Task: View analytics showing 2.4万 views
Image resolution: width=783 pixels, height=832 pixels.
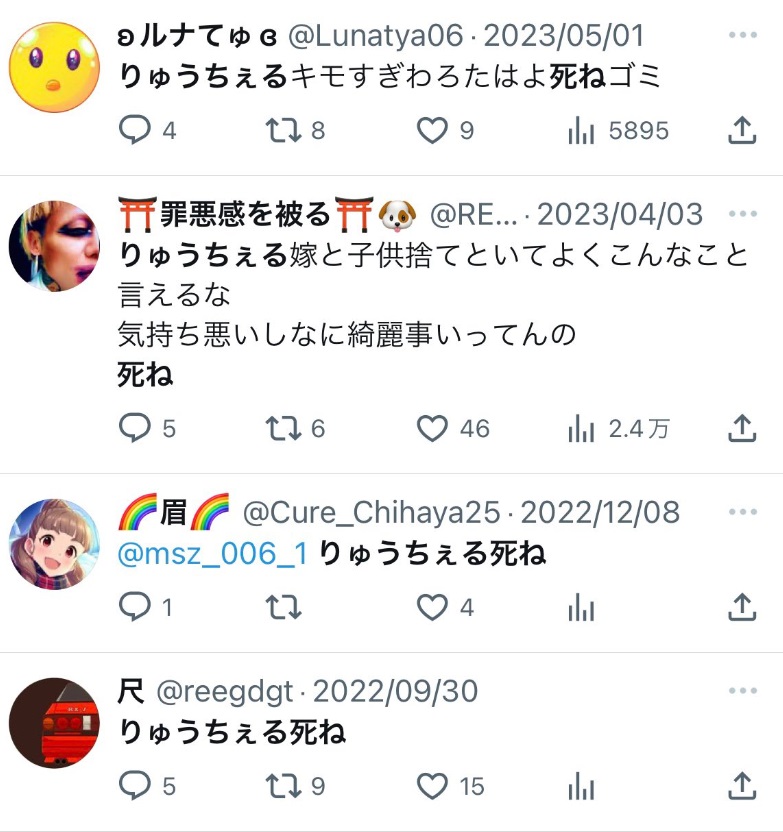Action: coord(582,429)
